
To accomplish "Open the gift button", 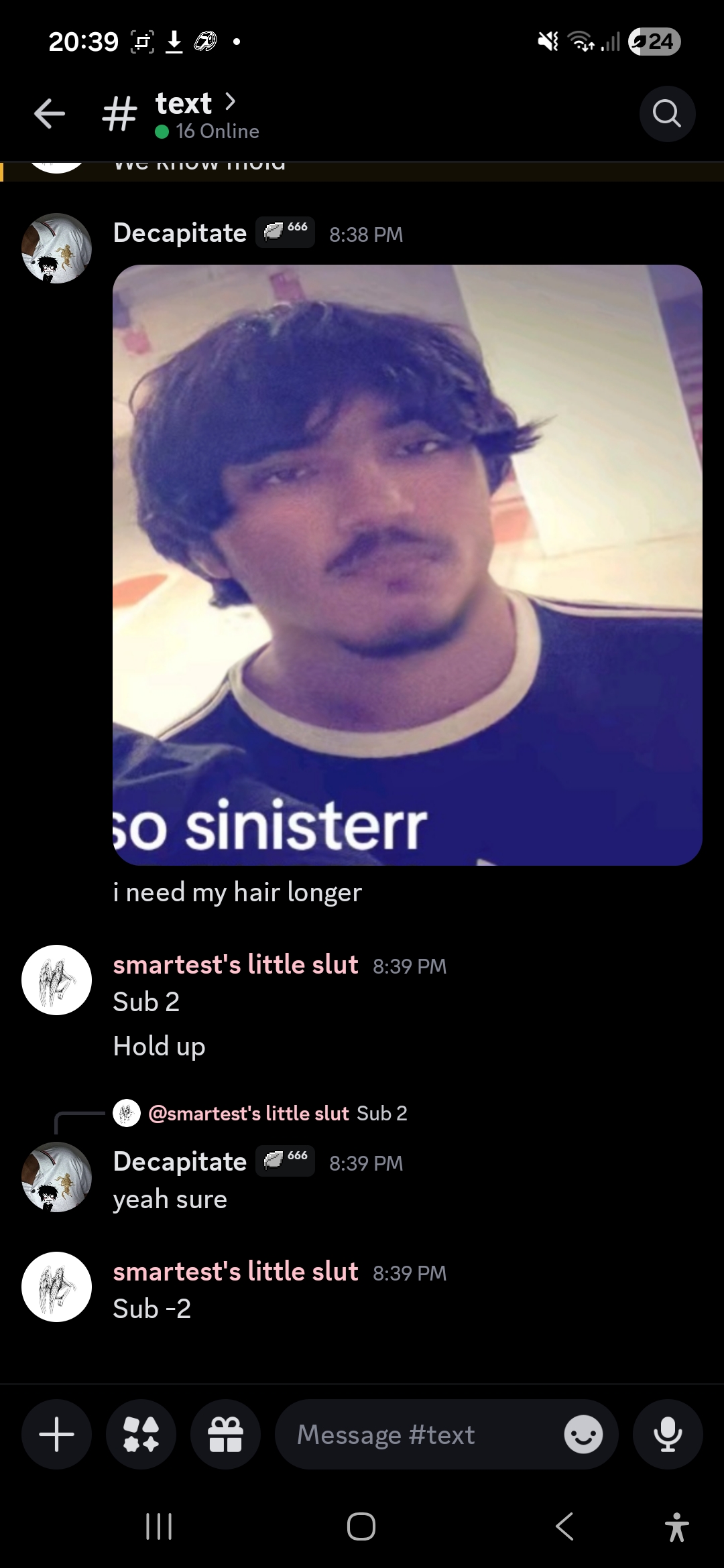I will pyautogui.click(x=225, y=1435).
